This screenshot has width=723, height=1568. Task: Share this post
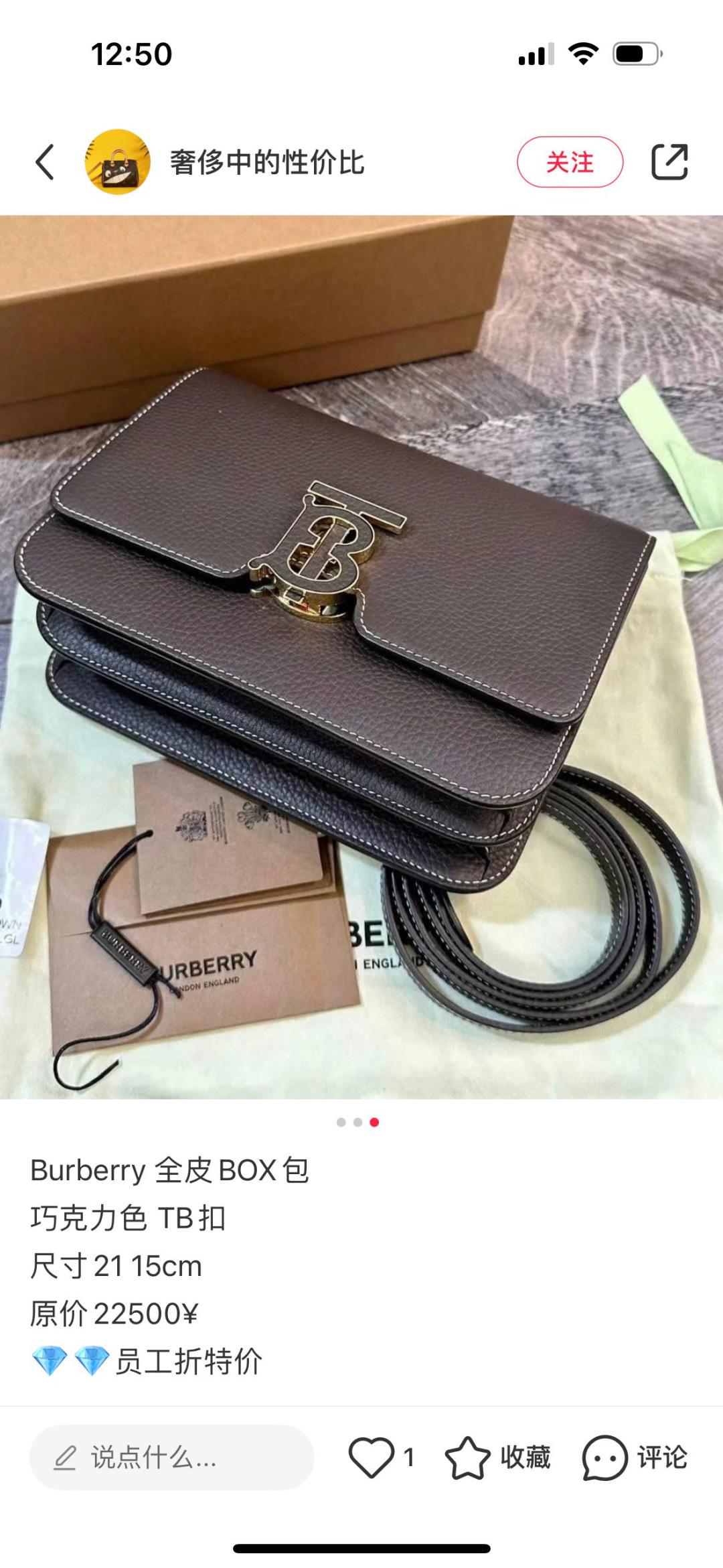669,162
